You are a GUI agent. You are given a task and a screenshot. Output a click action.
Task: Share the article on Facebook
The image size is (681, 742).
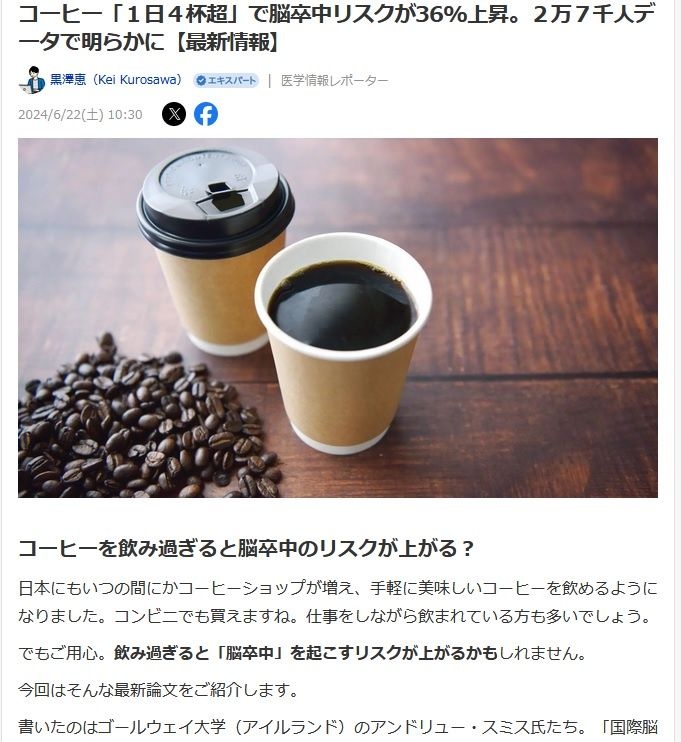[206, 114]
